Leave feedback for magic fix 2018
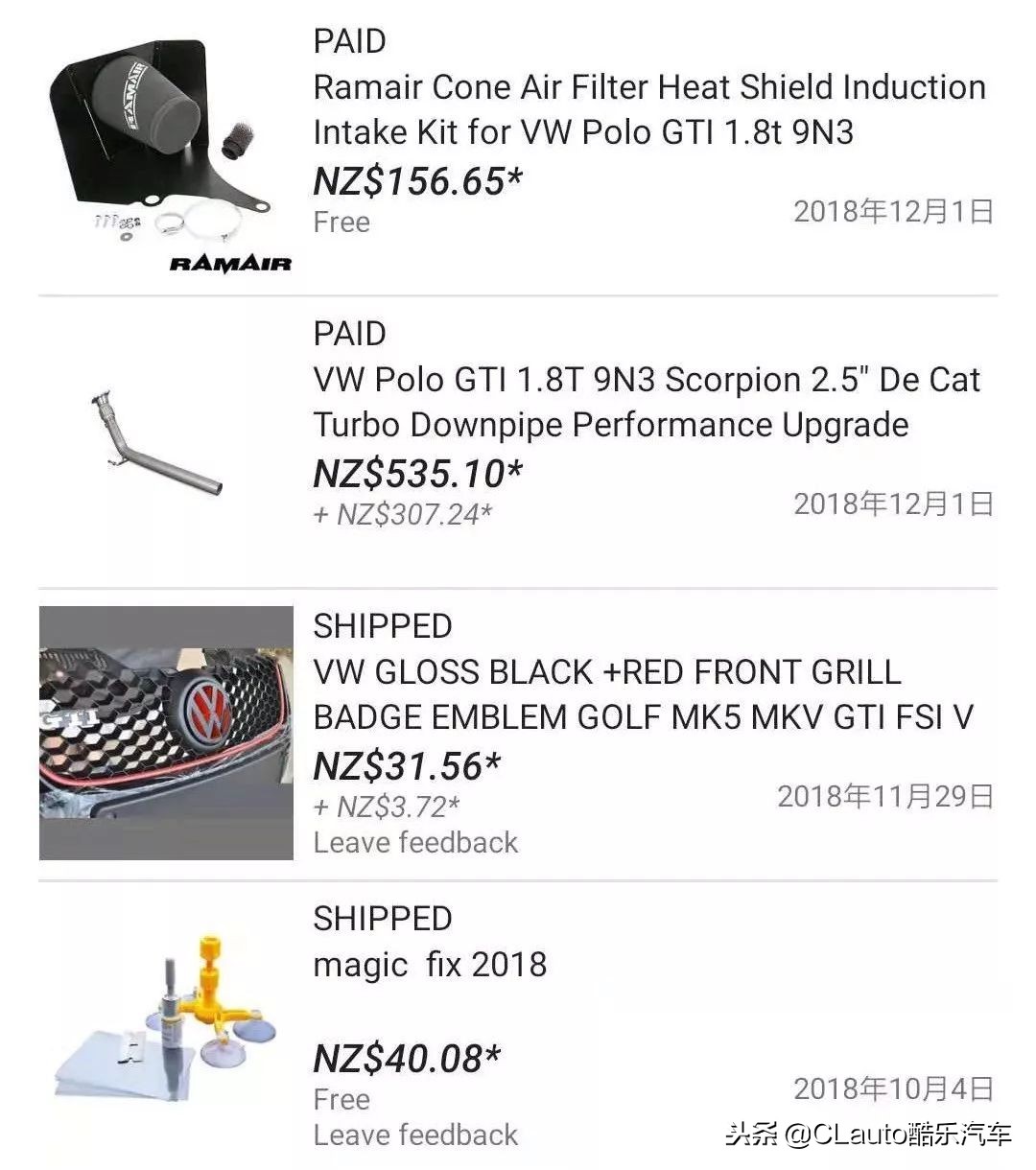Image resolution: width=1036 pixels, height=1170 pixels. (415, 1135)
